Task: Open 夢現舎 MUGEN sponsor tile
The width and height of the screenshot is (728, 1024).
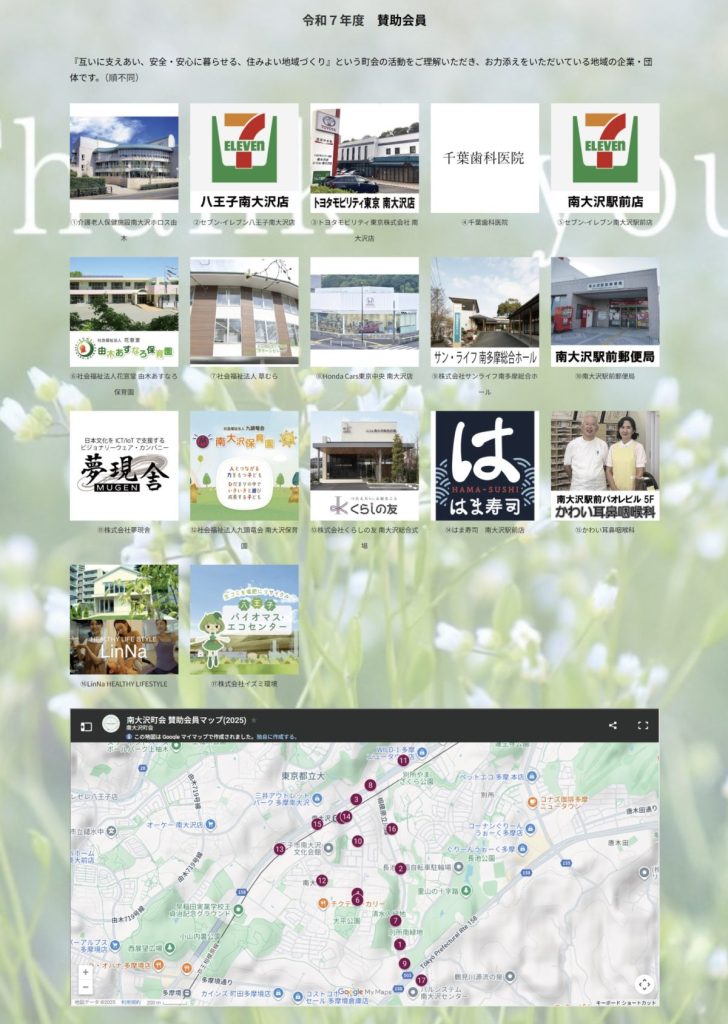Action: point(124,465)
